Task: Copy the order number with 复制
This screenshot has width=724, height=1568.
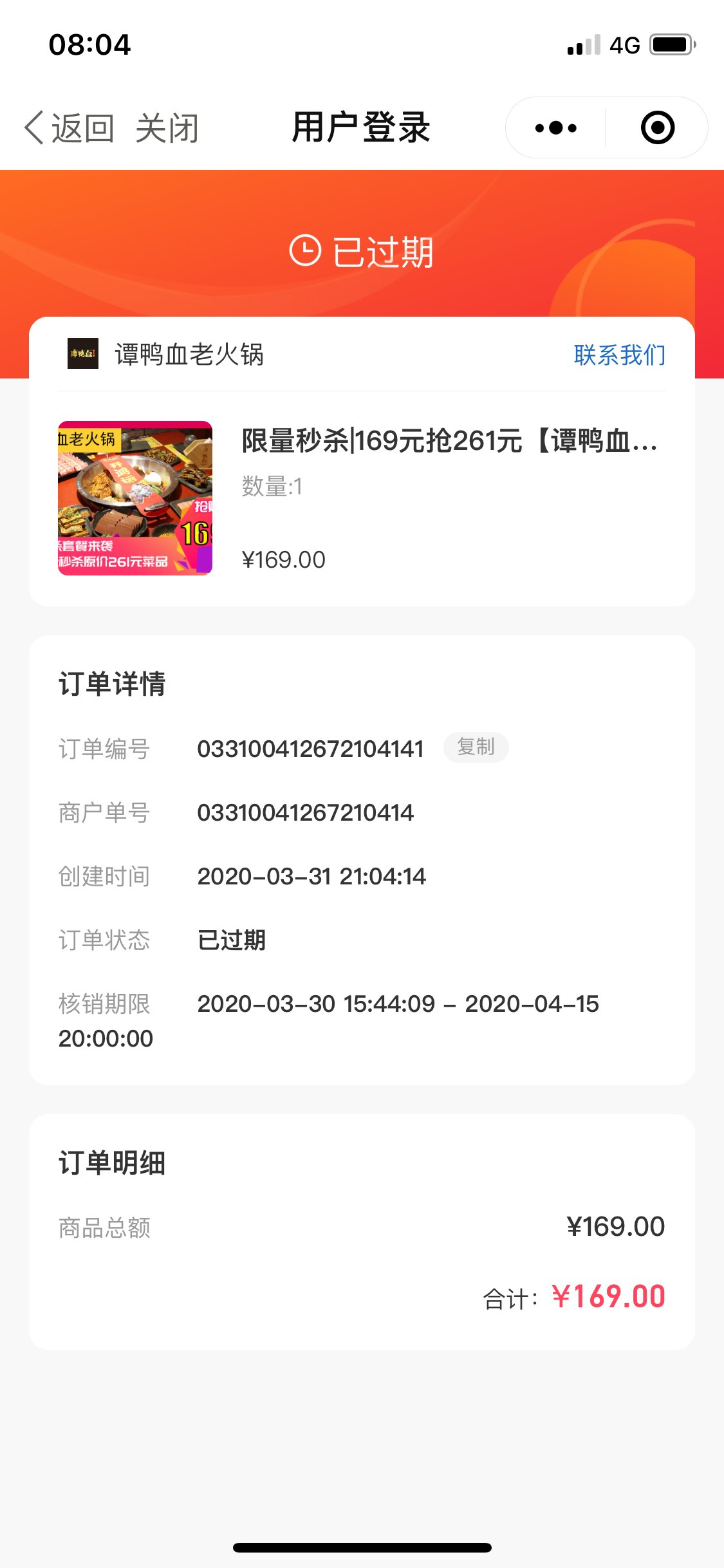Action: [x=476, y=747]
